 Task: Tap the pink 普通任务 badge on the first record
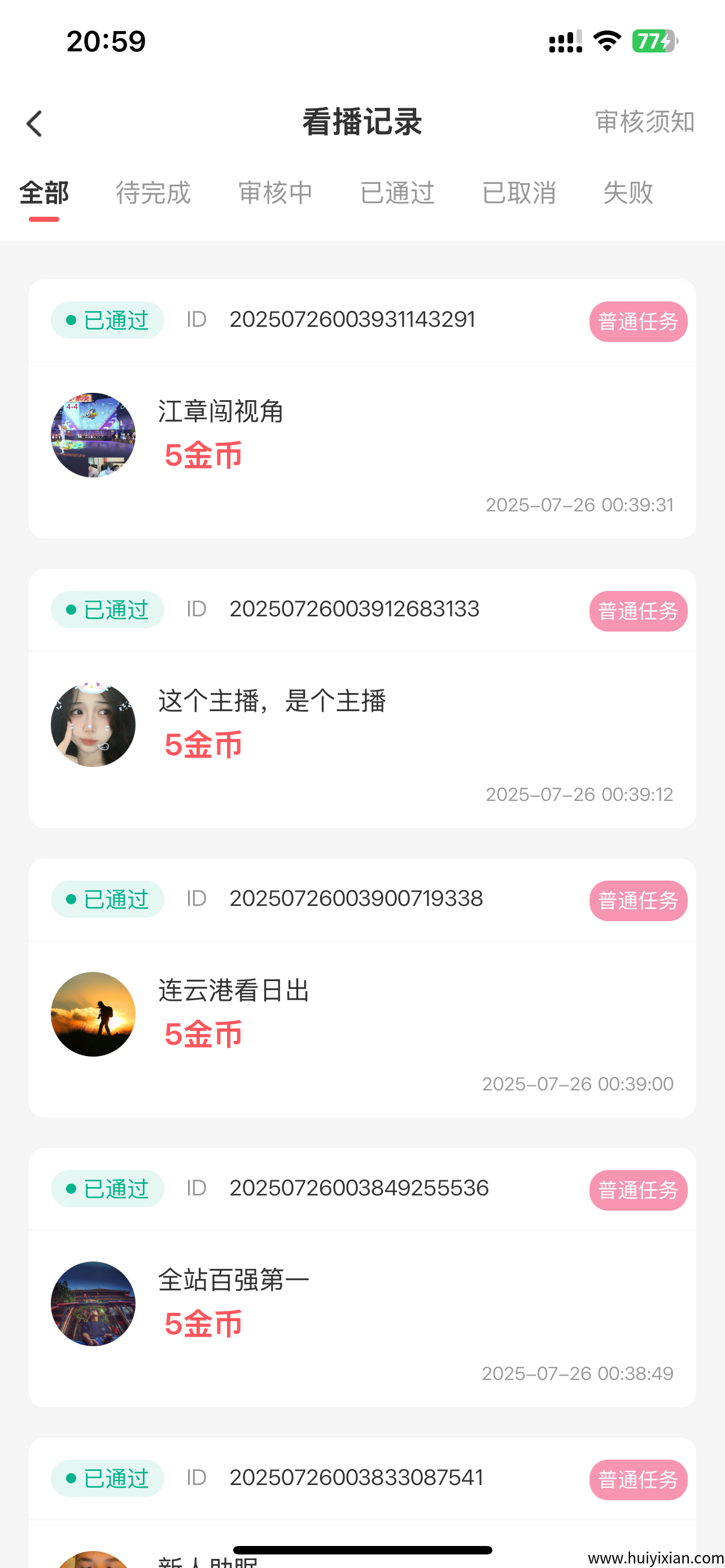(x=638, y=322)
